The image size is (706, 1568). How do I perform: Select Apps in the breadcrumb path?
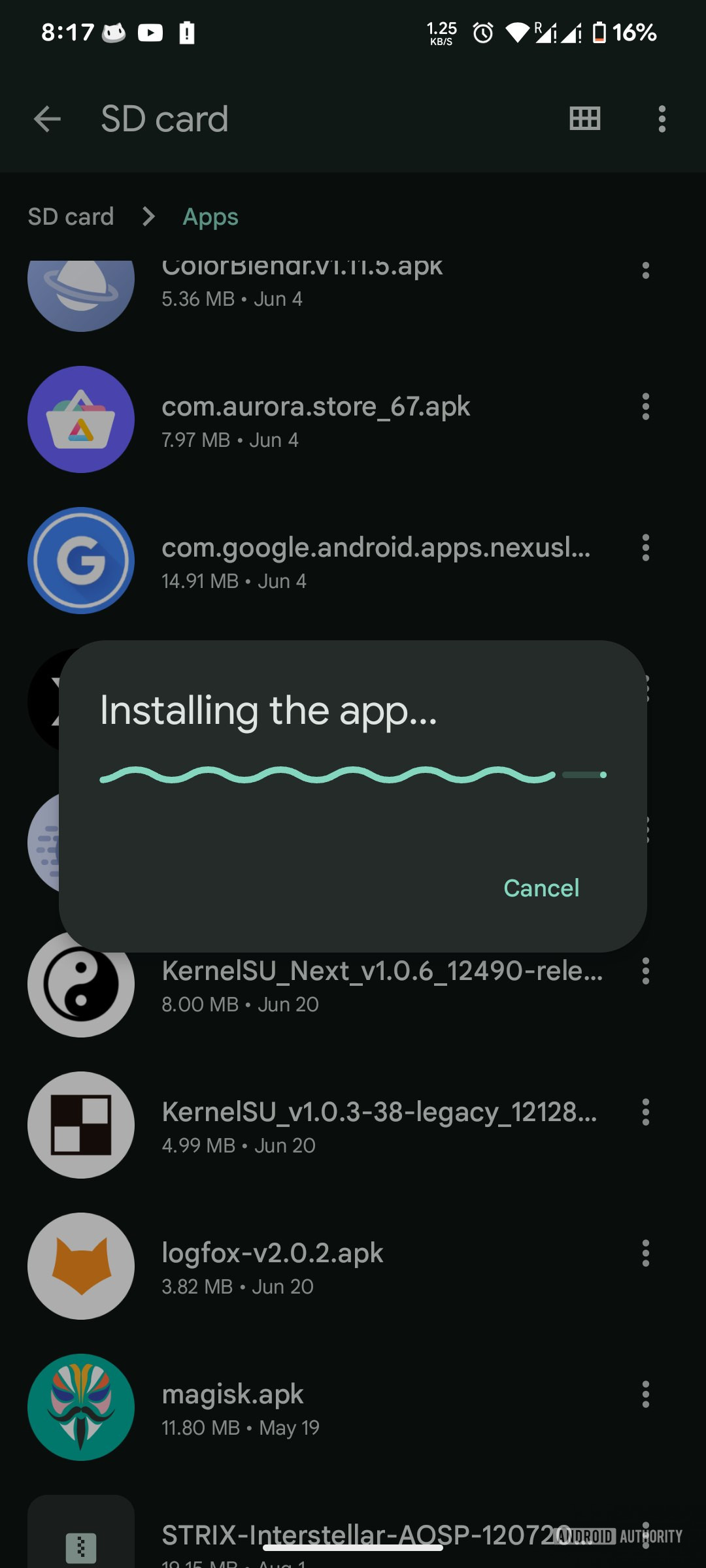pyautogui.click(x=210, y=216)
